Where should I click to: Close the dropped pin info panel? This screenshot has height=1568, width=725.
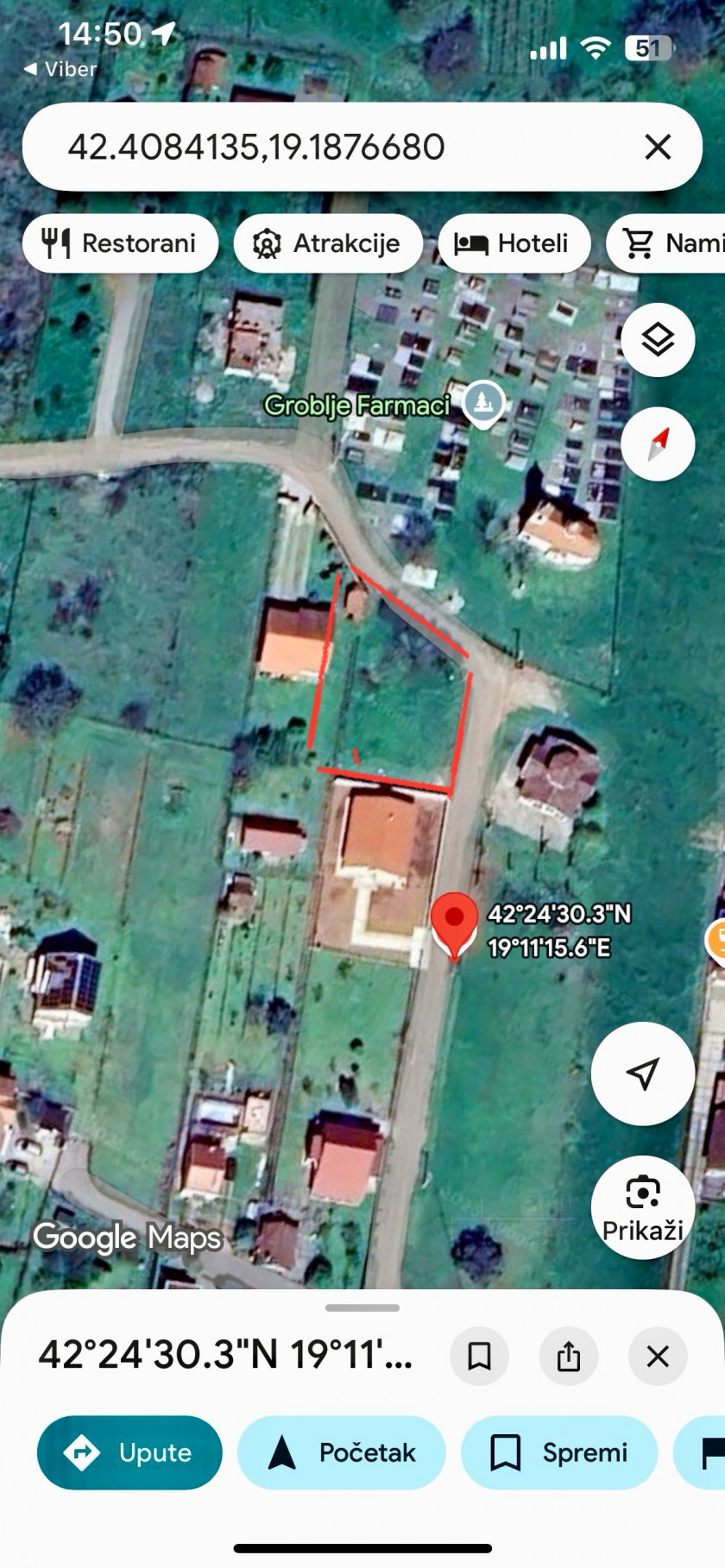pos(658,1357)
